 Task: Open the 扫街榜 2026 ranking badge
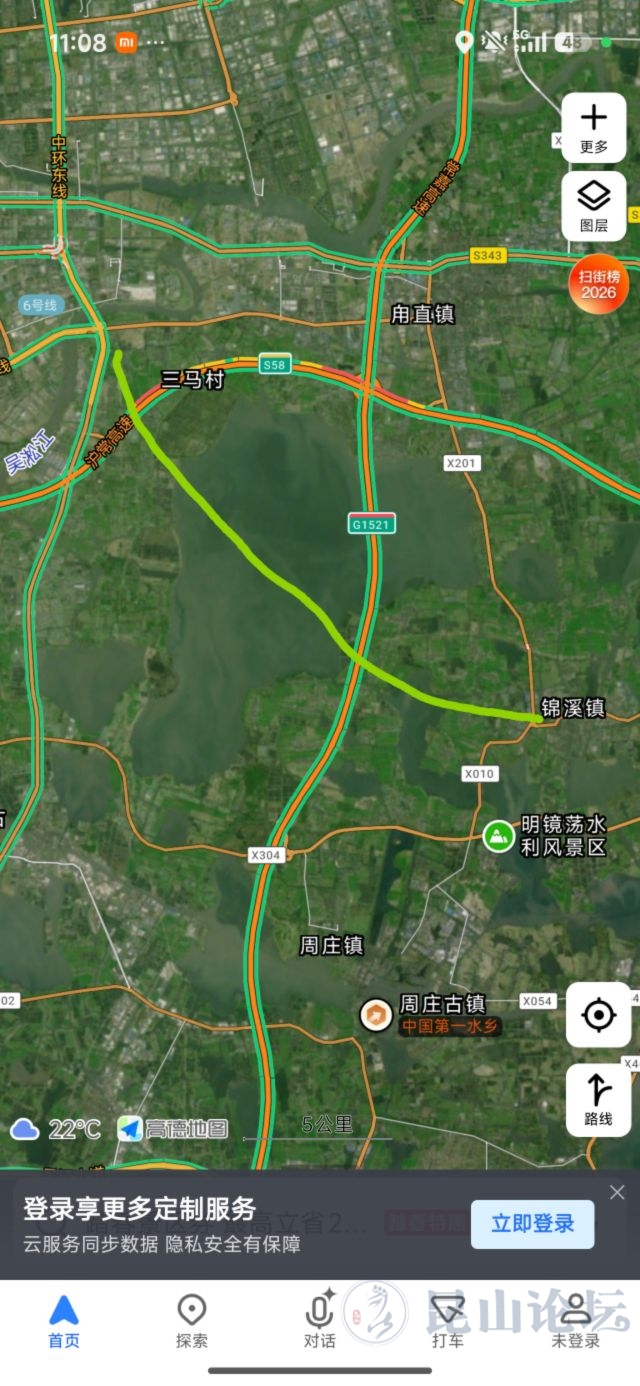[x=599, y=283]
